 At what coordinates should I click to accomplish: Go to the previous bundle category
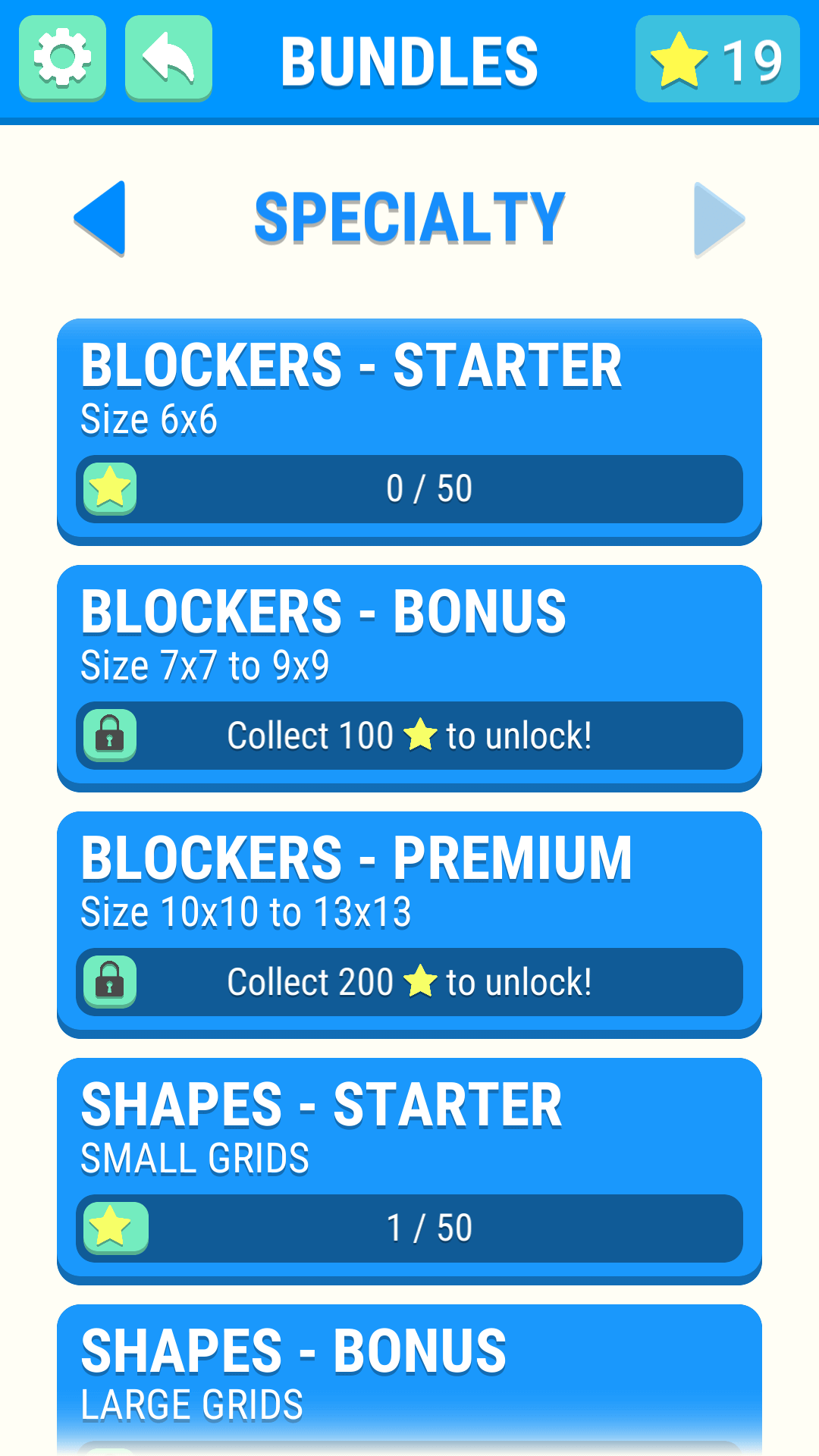pyautogui.click(x=100, y=218)
